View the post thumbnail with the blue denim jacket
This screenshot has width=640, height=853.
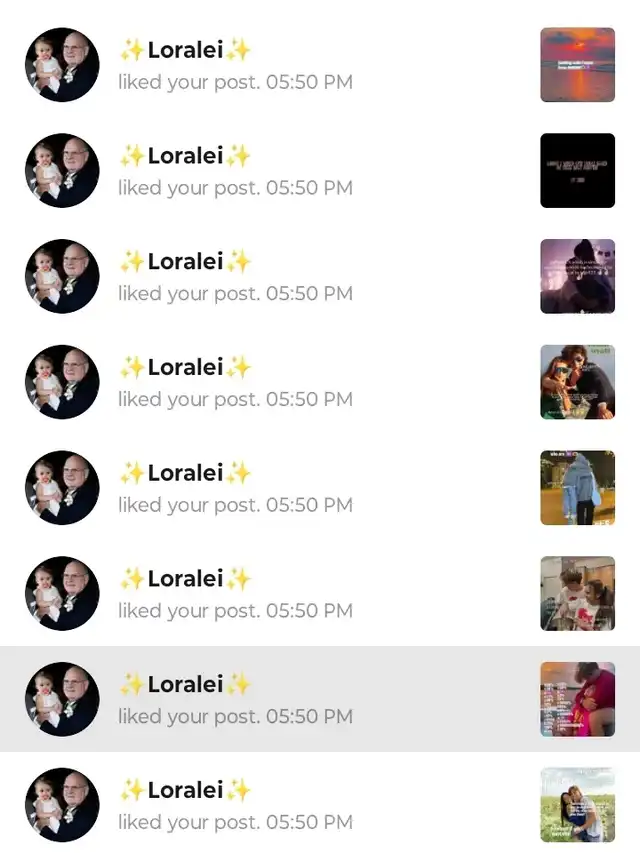577,488
